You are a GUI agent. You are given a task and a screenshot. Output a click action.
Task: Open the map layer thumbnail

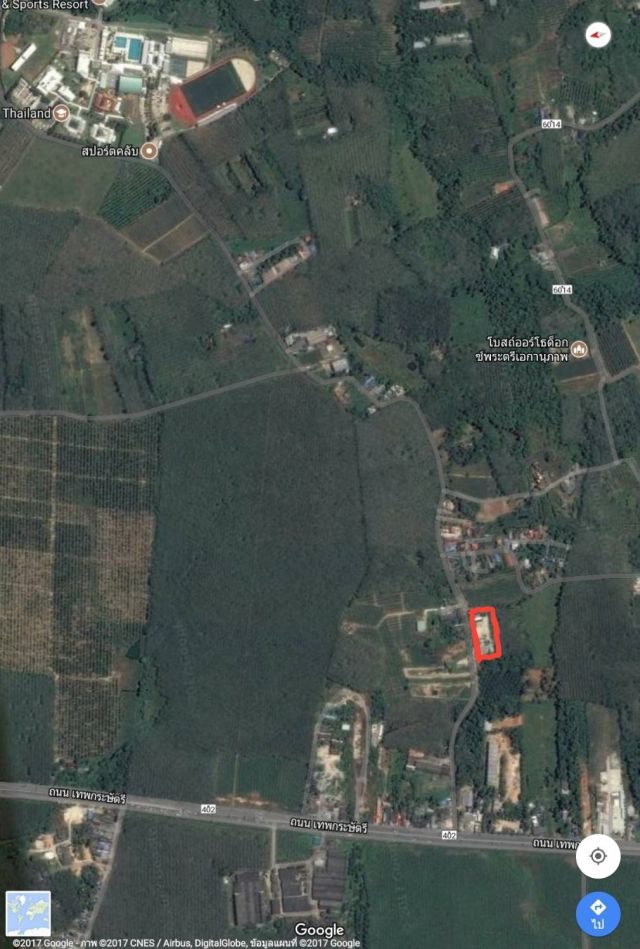click(x=28, y=913)
